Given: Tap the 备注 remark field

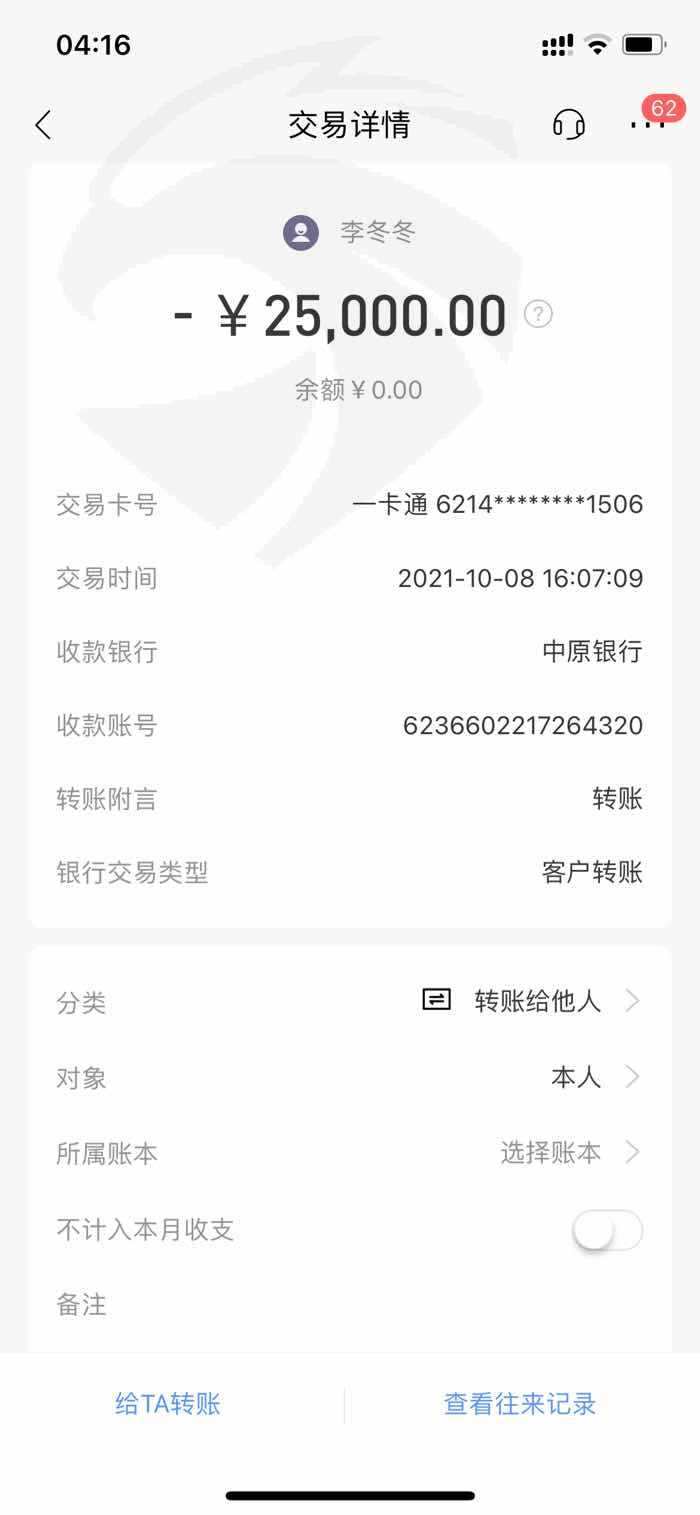Looking at the screenshot, I should pos(350,1304).
